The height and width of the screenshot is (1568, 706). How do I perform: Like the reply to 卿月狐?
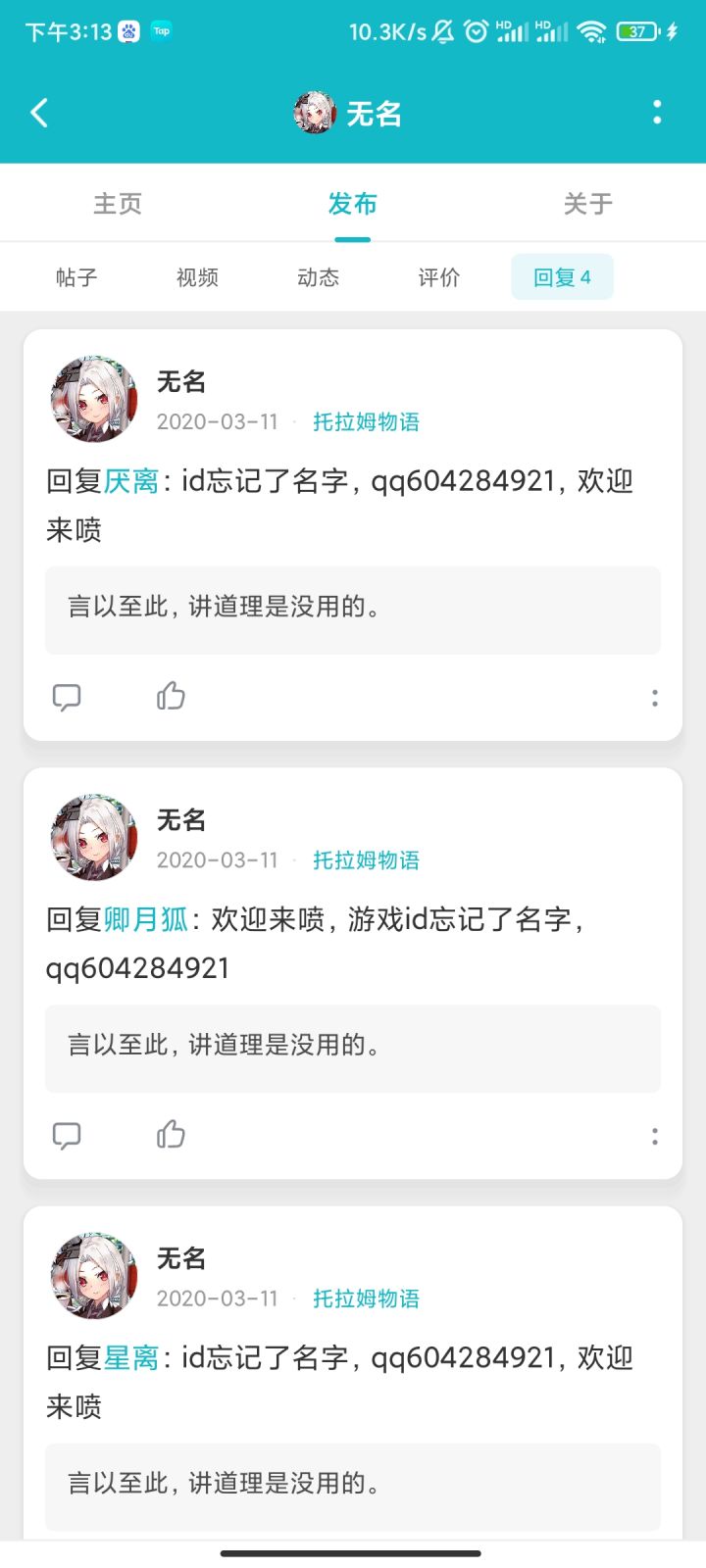[x=171, y=1134]
